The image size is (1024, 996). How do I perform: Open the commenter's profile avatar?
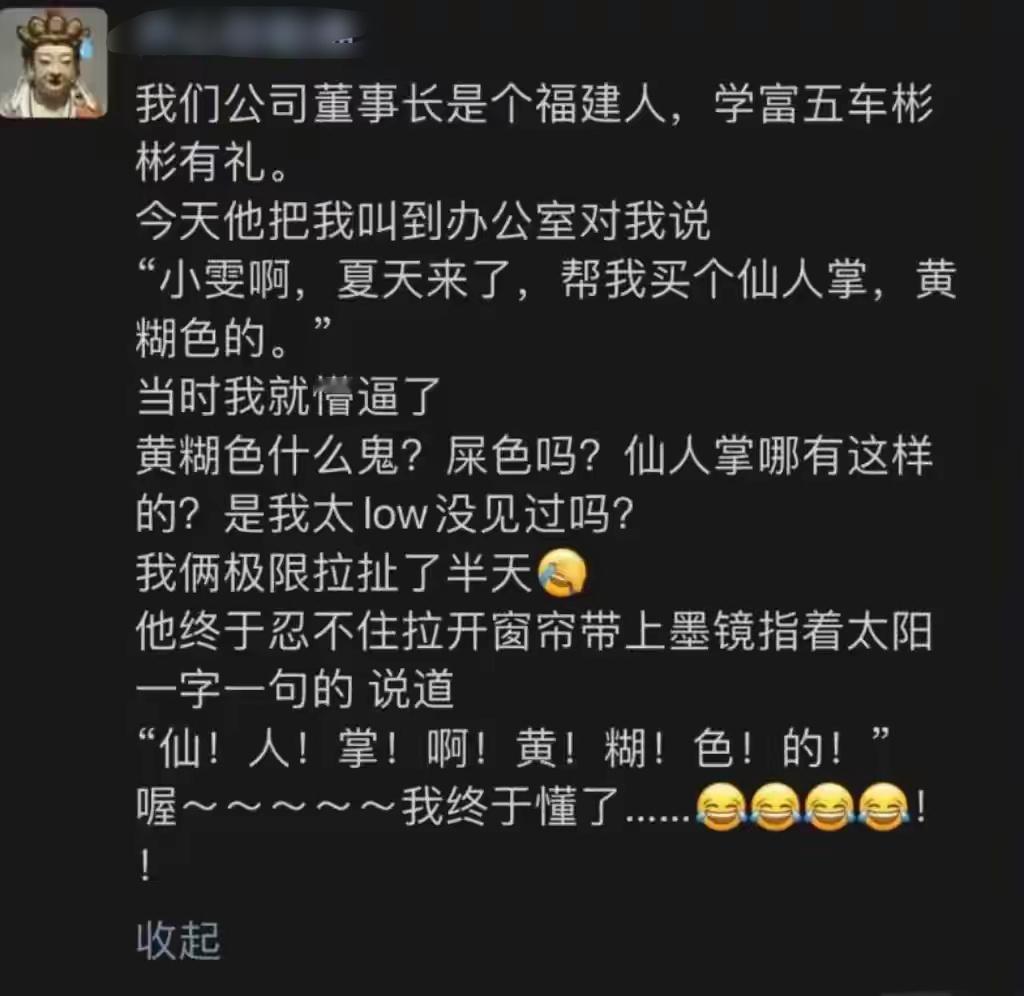point(53,62)
